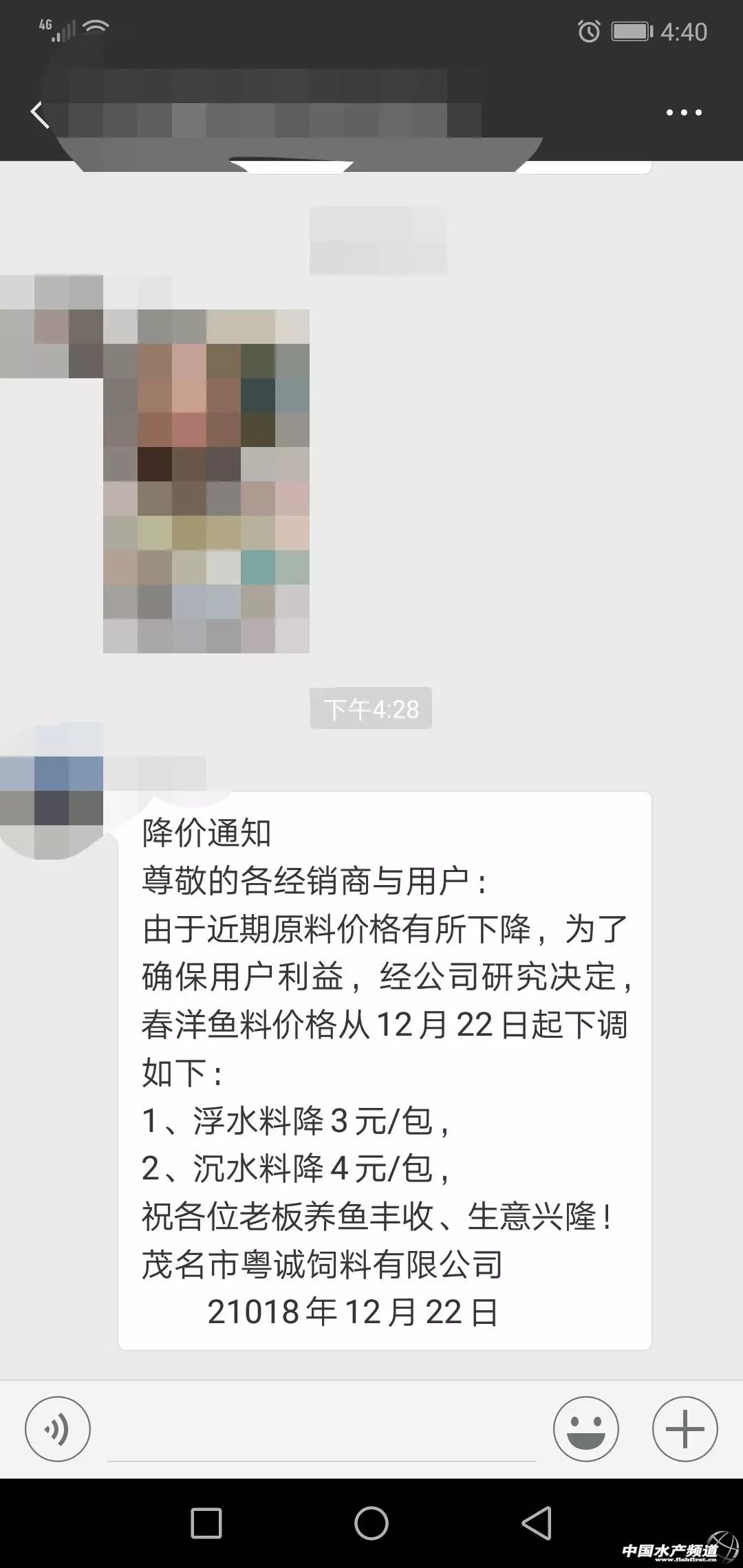Open recent apps from navigation bar

point(206,1523)
